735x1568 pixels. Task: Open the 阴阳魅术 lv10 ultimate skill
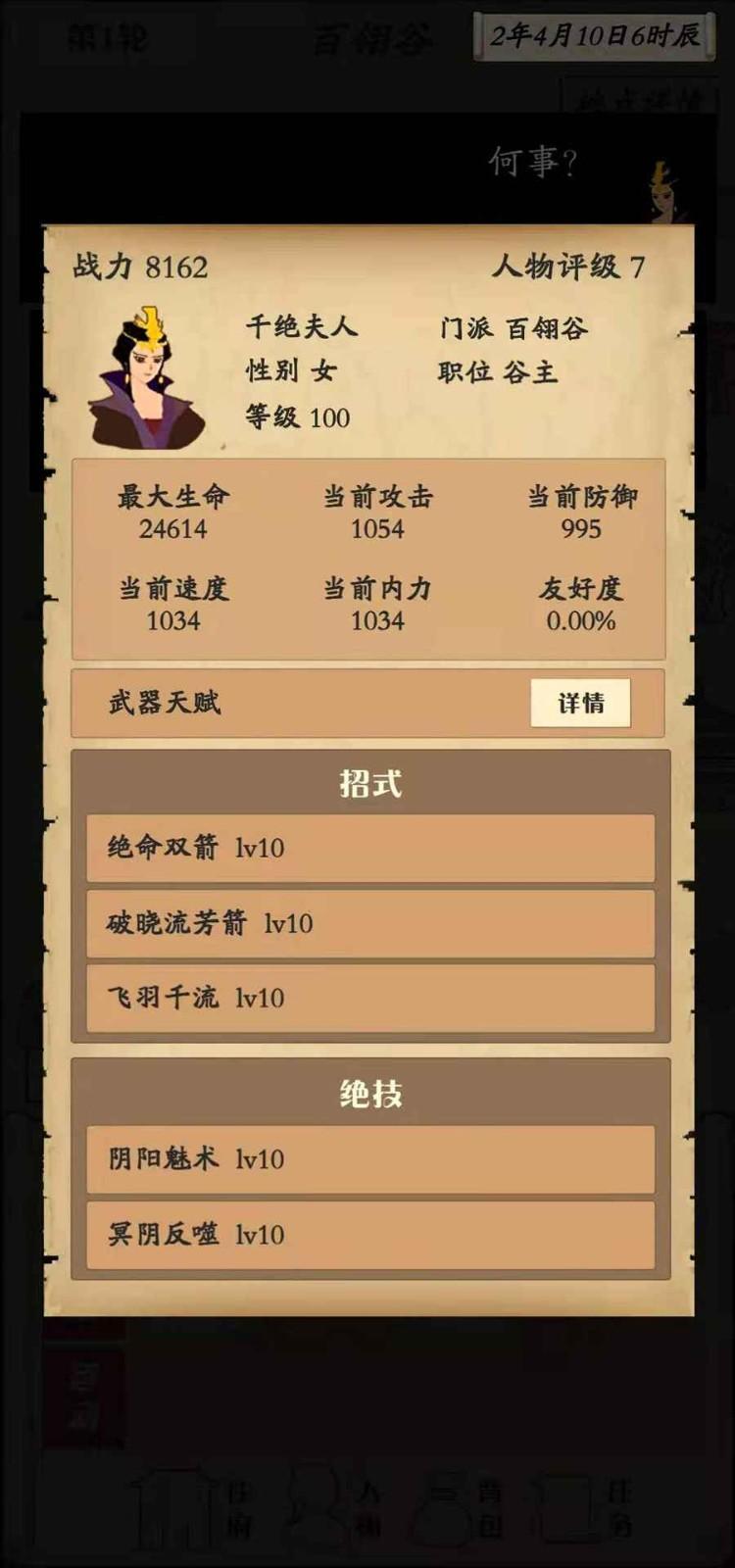(370, 1159)
